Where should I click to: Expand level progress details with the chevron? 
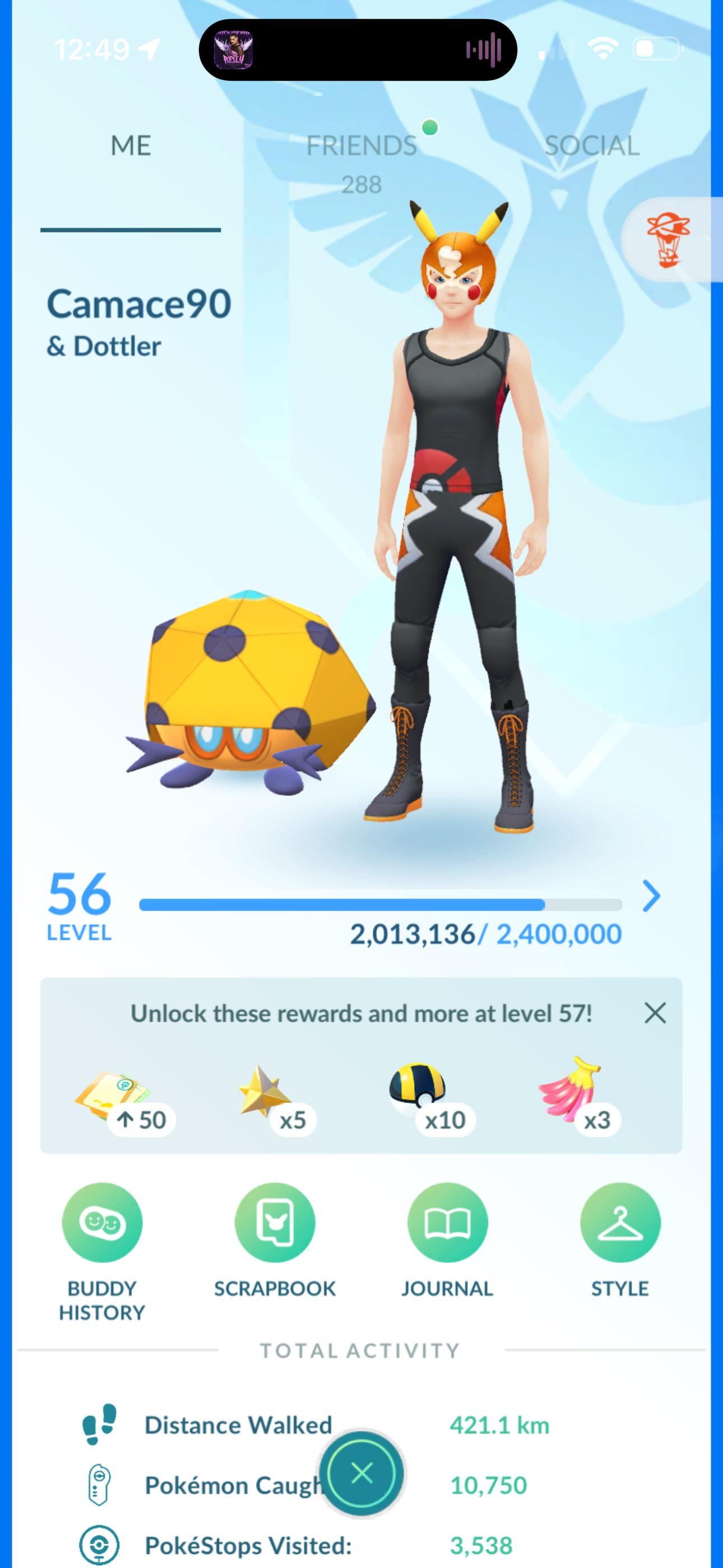pyautogui.click(x=651, y=896)
